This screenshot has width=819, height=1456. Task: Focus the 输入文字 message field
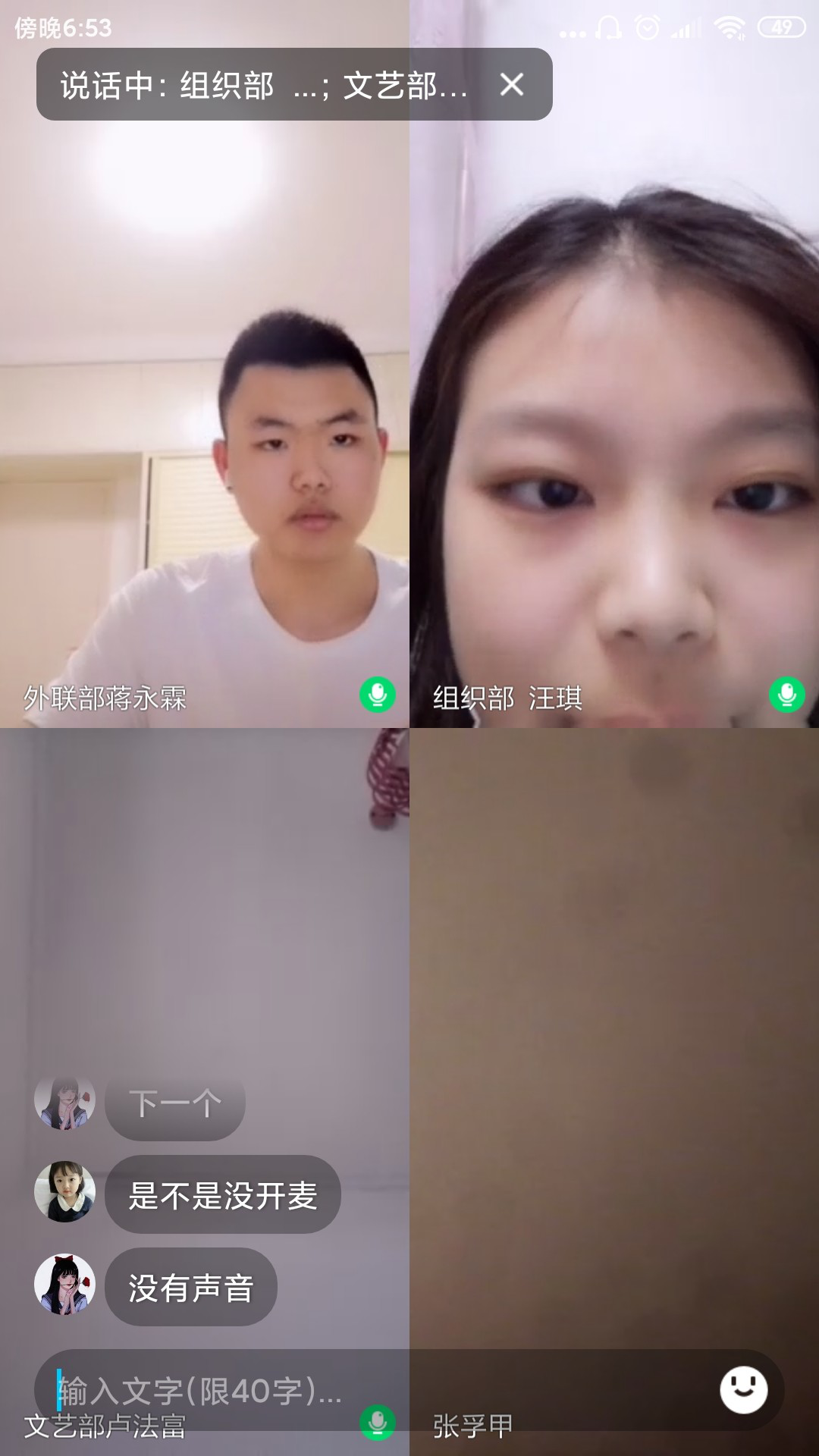point(364,1390)
